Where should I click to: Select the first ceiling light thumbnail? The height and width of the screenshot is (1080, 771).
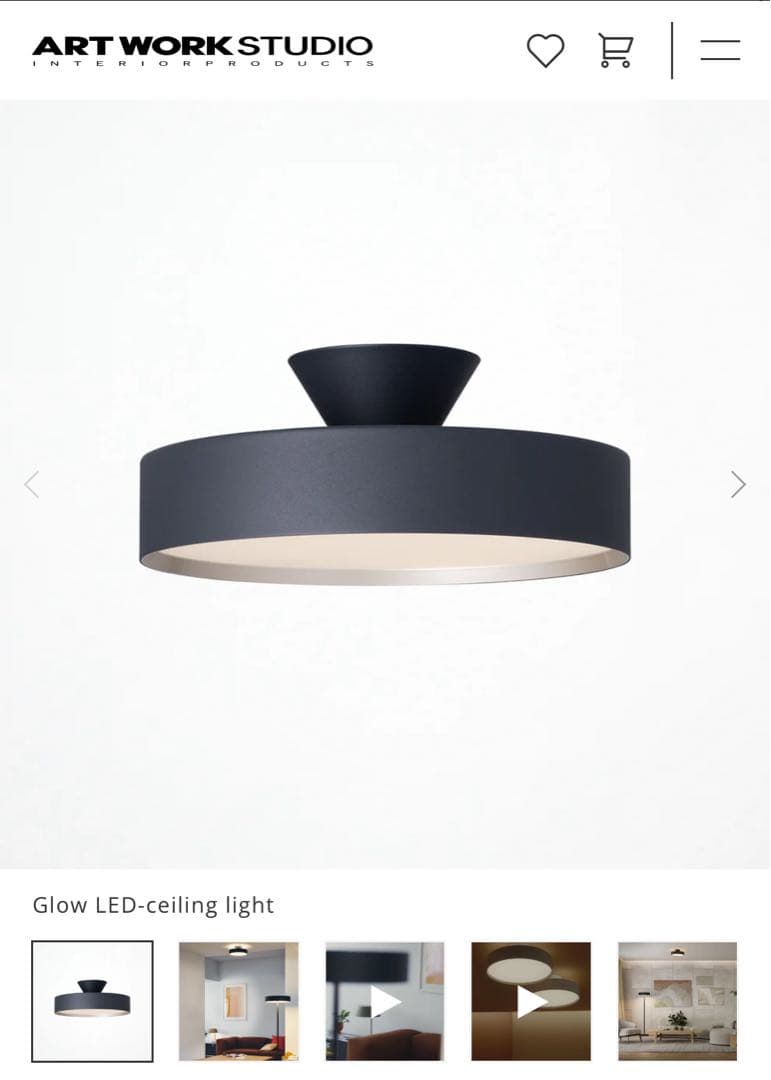[92, 1000]
